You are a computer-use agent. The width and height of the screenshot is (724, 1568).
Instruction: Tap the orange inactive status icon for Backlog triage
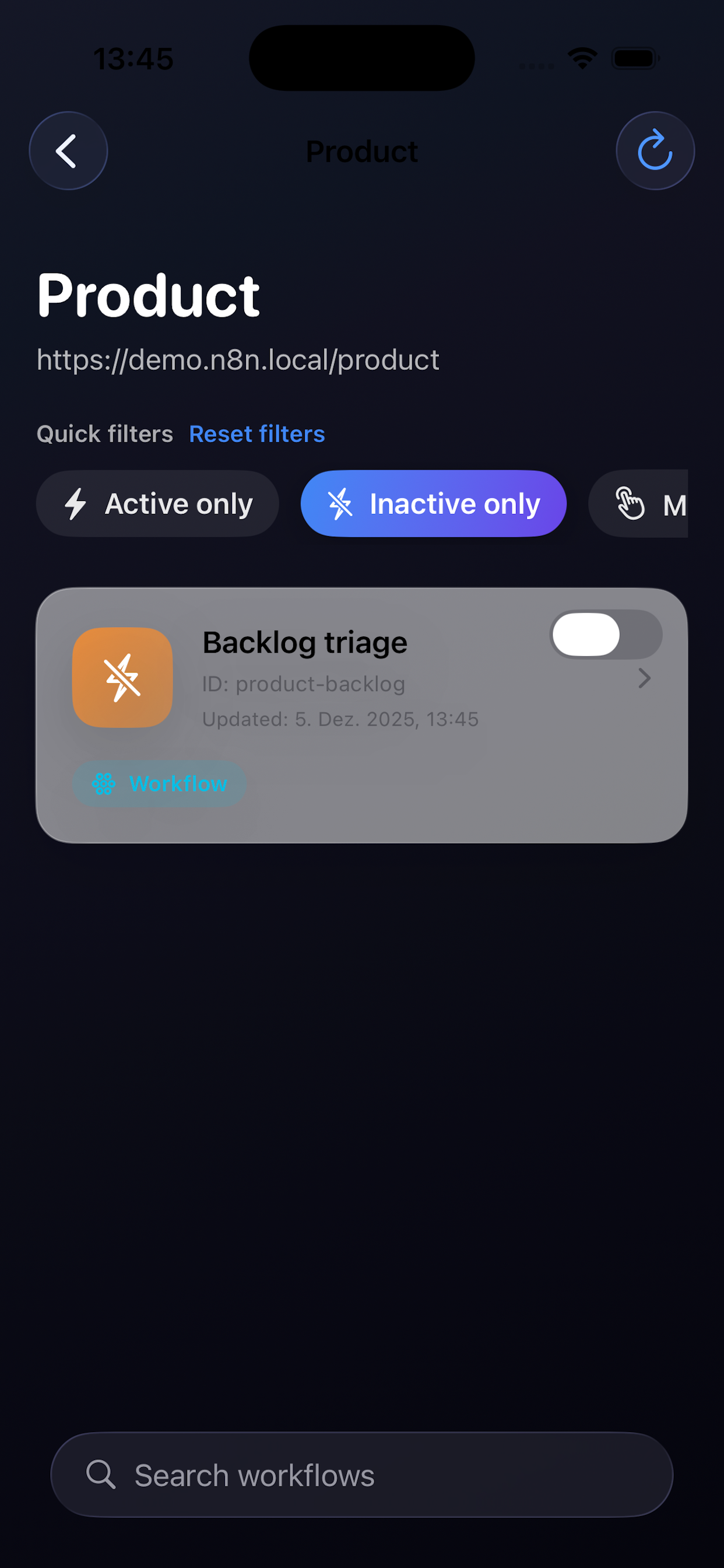pyautogui.click(x=121, y=676)
